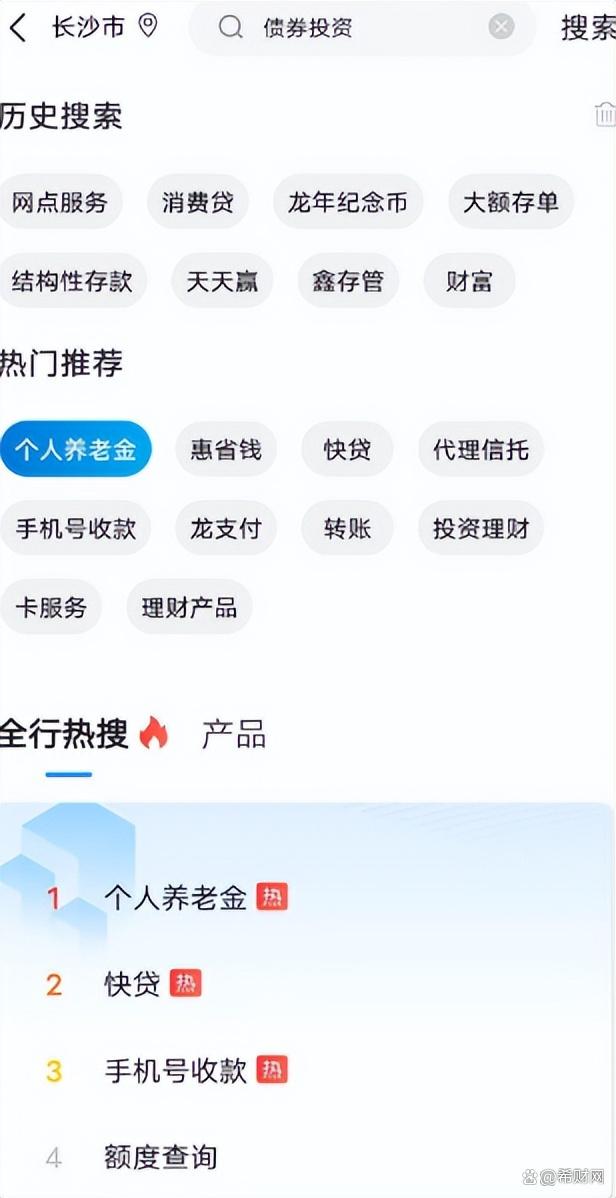Tap the 龙支付 chip
The width and height of the screenshot is (616, 1198).
225,528
